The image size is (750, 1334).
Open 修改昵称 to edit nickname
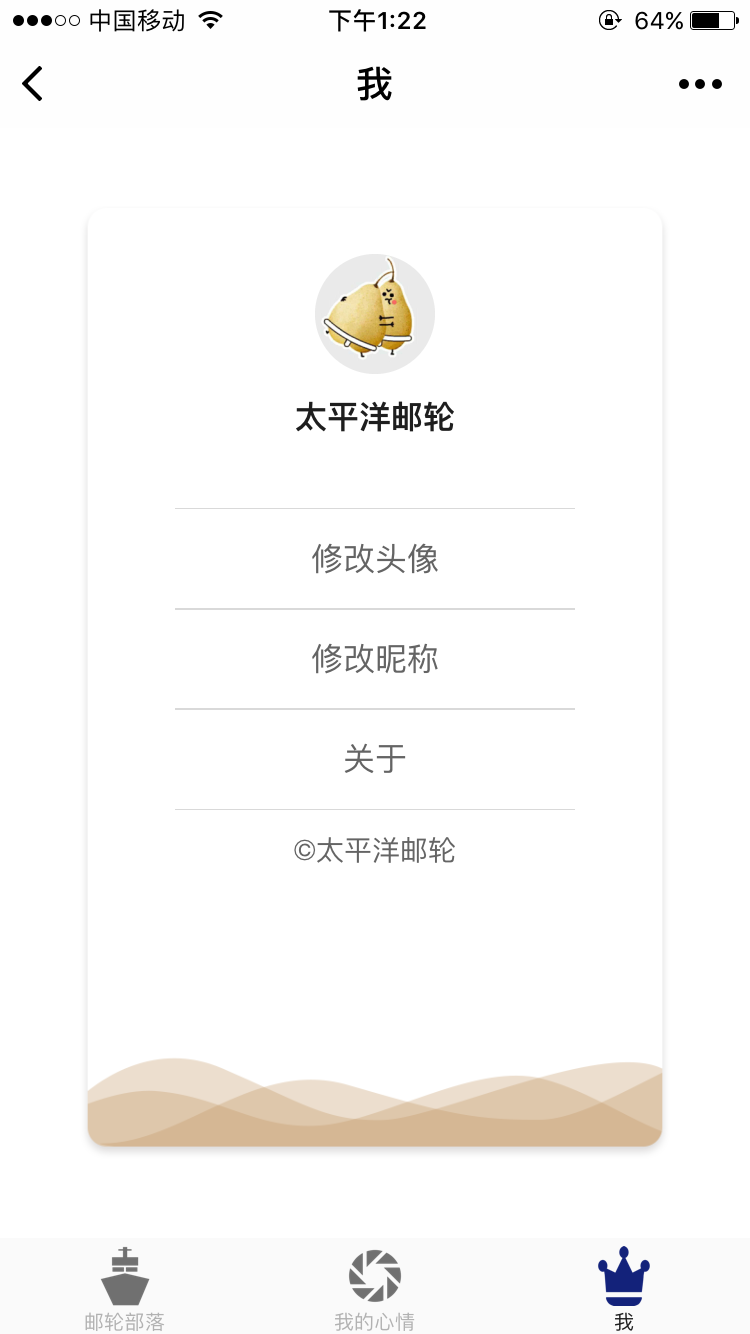[x=375, y=658]
